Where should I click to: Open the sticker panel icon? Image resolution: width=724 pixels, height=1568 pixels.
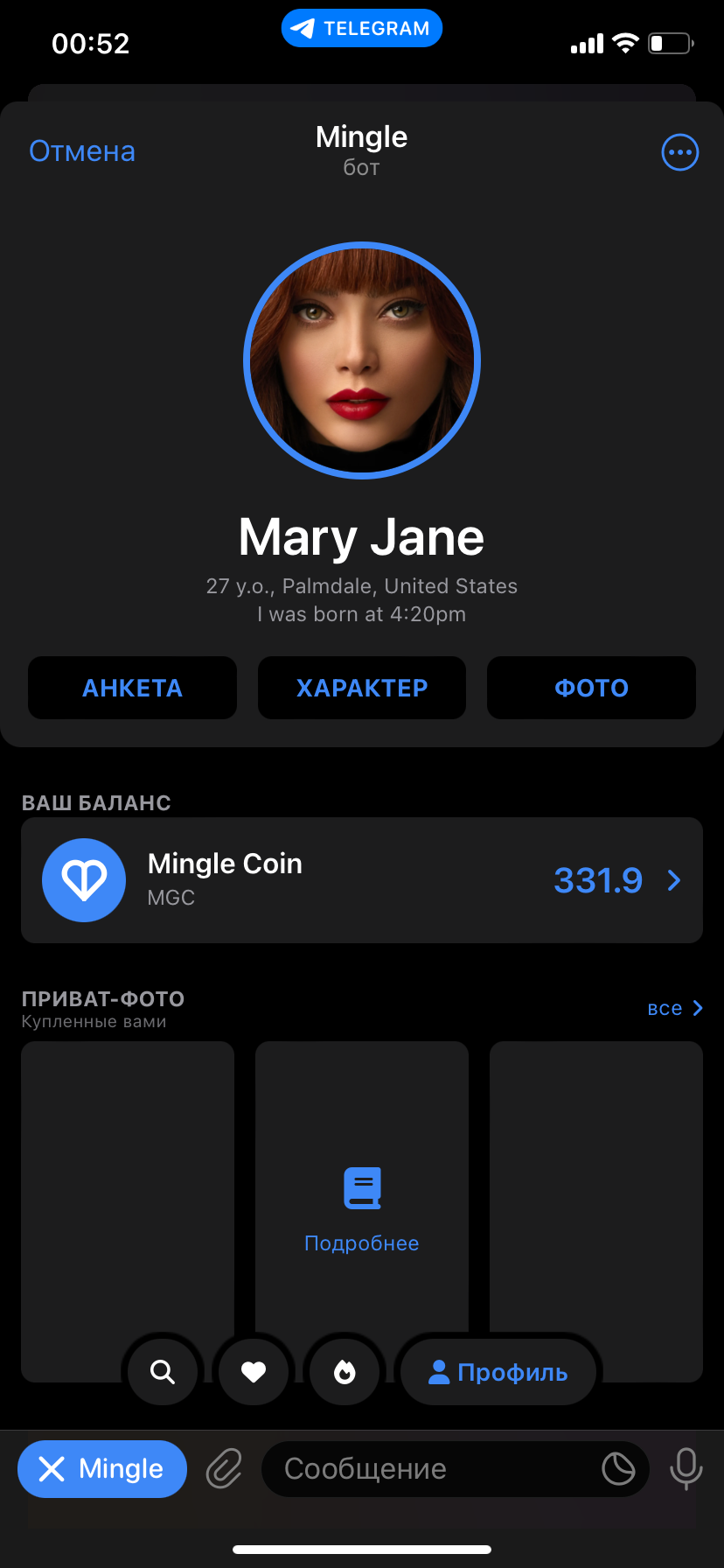click(x=618, y=1469)
